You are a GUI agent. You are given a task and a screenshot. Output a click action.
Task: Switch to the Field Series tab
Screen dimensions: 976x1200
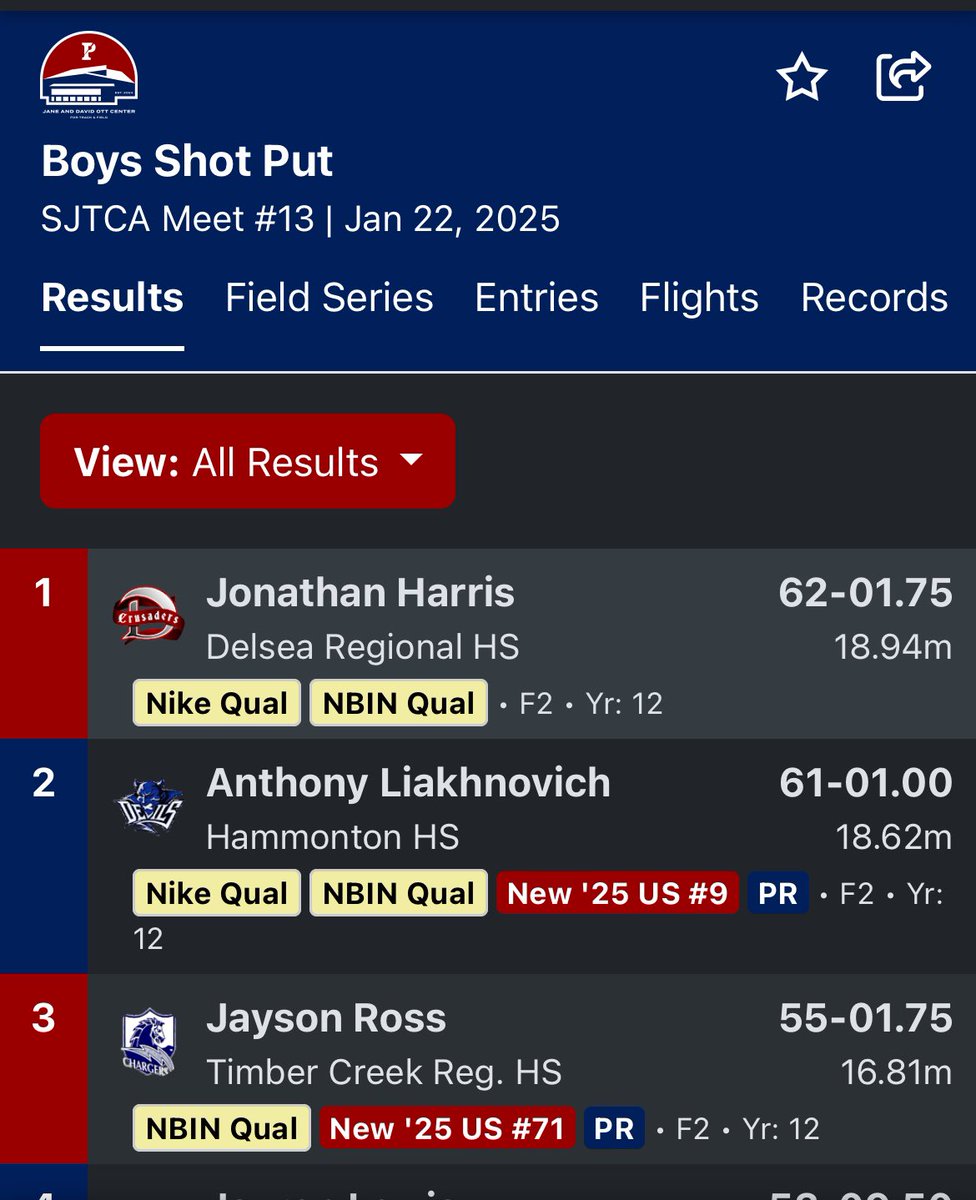329,298
